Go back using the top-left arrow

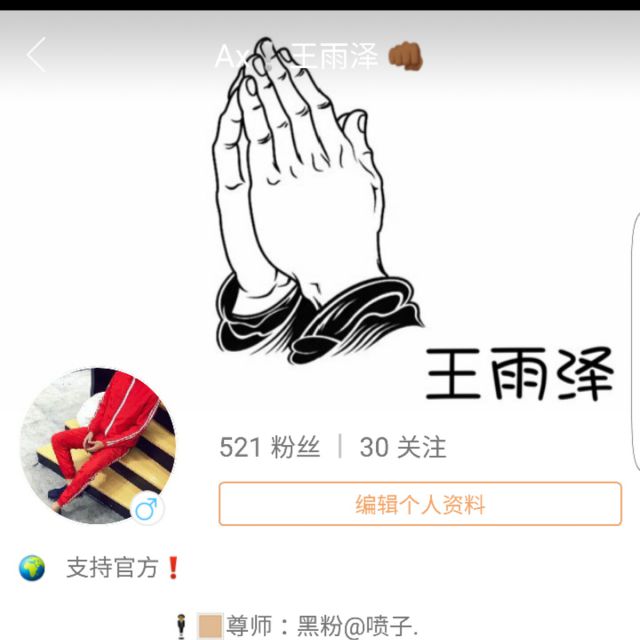pyautogui.click(x=36, y=55)
